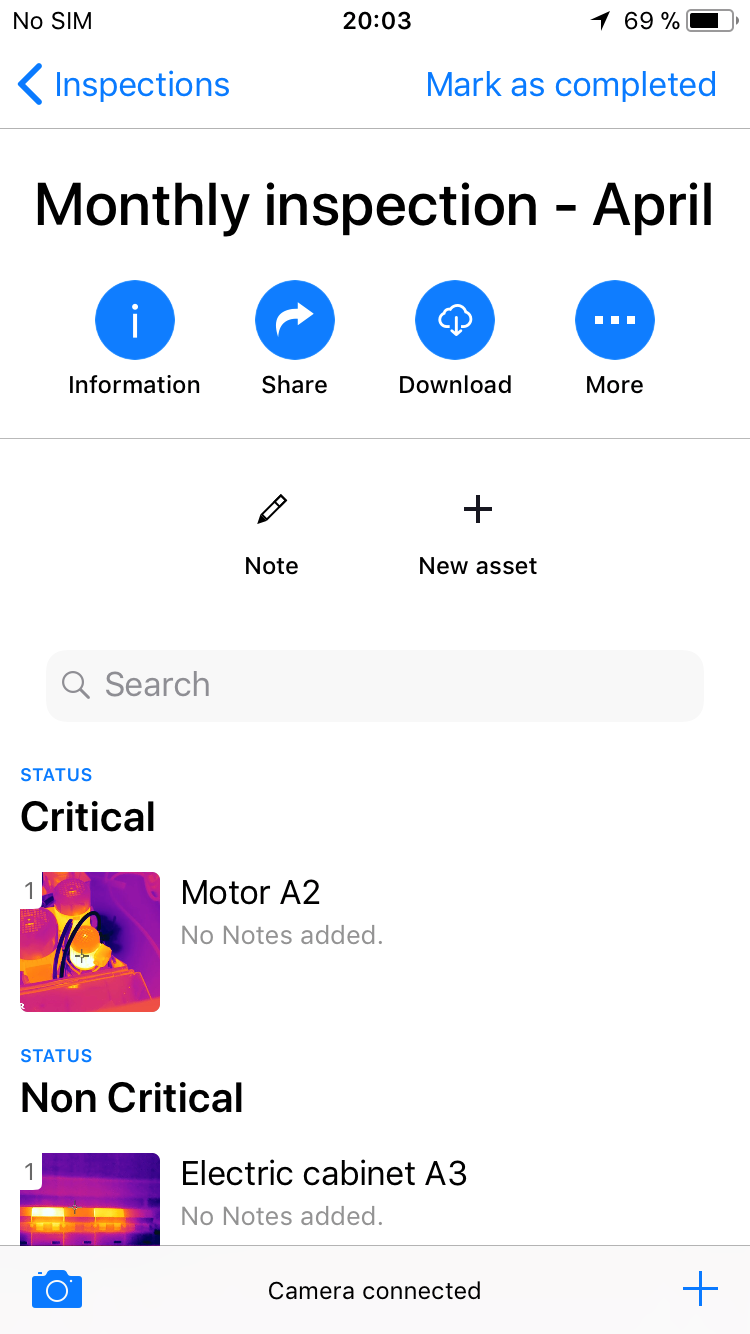Tap the Search field

pyautogui.click(x=375, y=685)
